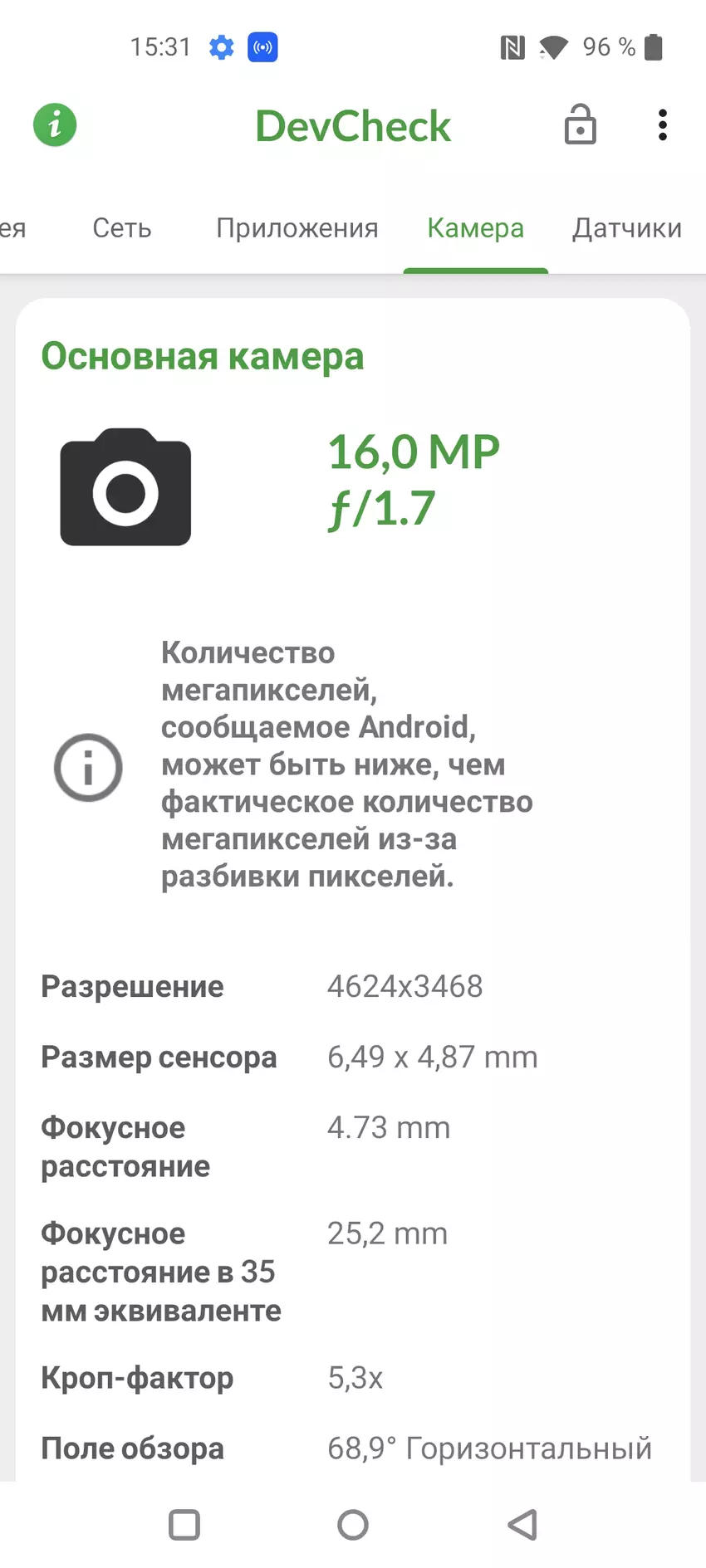Select the Камера tab
The width and height of the screenshot is (706, 1568).
(x=475, y=227)
